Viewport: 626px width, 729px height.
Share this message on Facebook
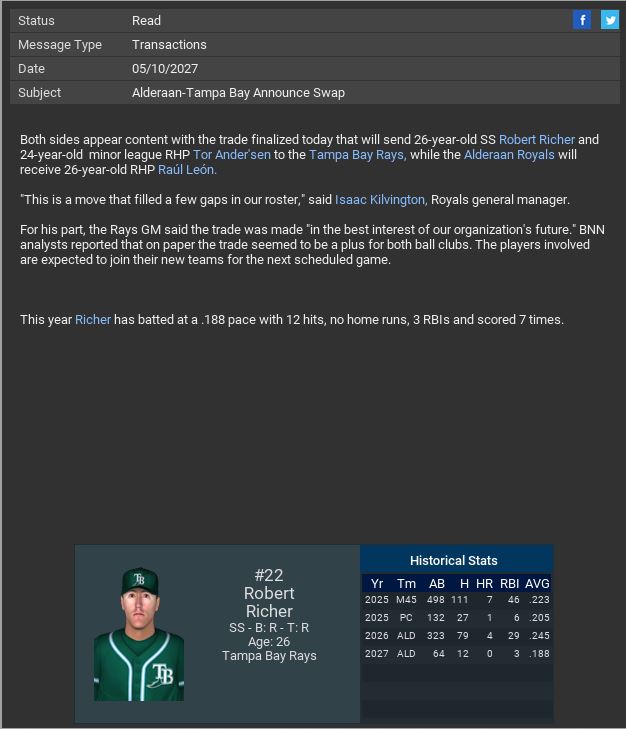pos(582,20)
